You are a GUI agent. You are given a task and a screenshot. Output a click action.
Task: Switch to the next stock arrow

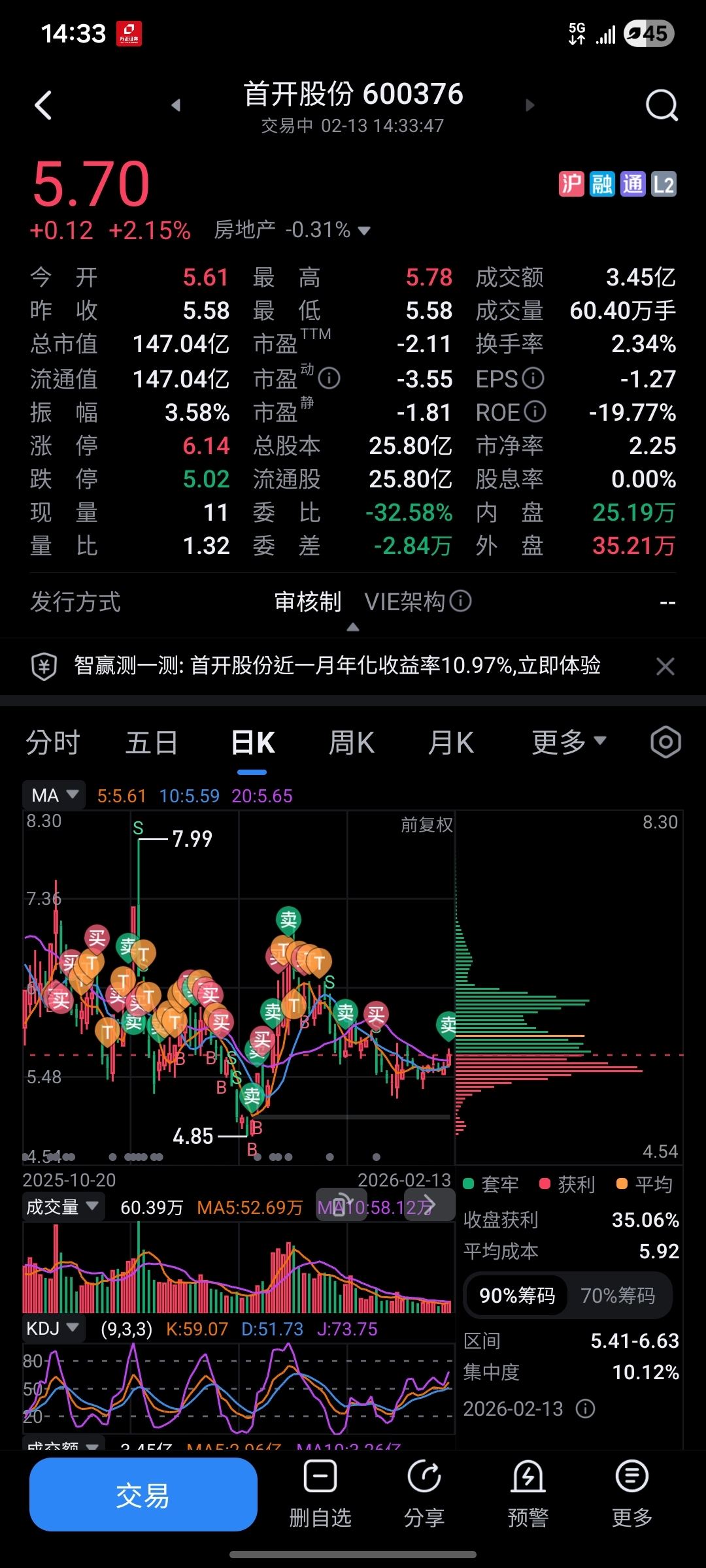[x=529, y=105]
